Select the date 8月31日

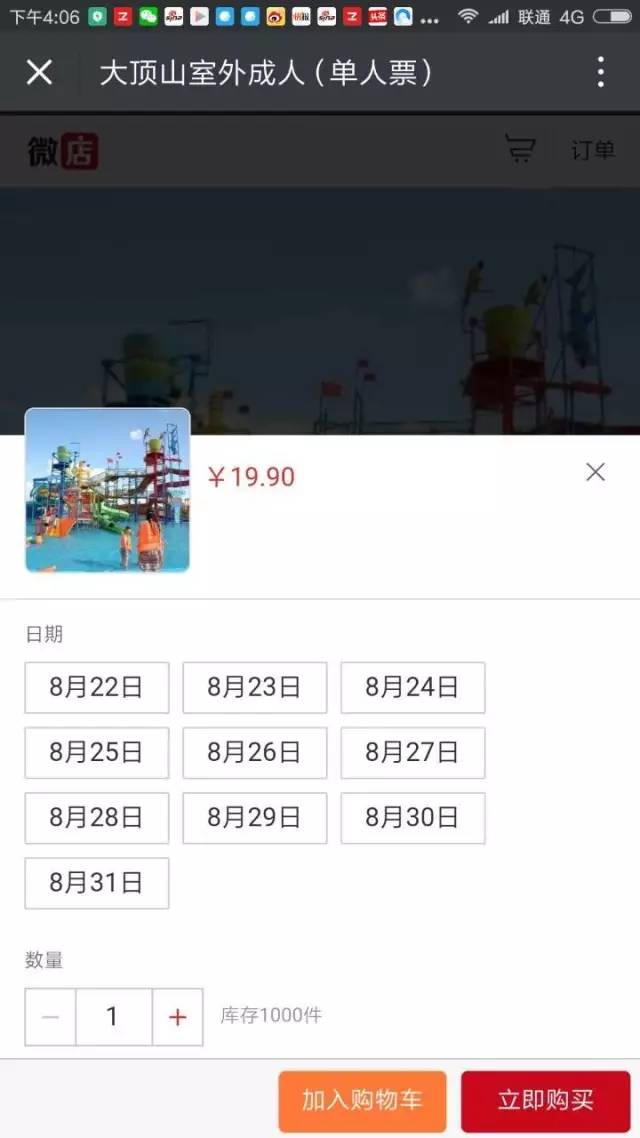pyautogui.click(x=97, y=883)
